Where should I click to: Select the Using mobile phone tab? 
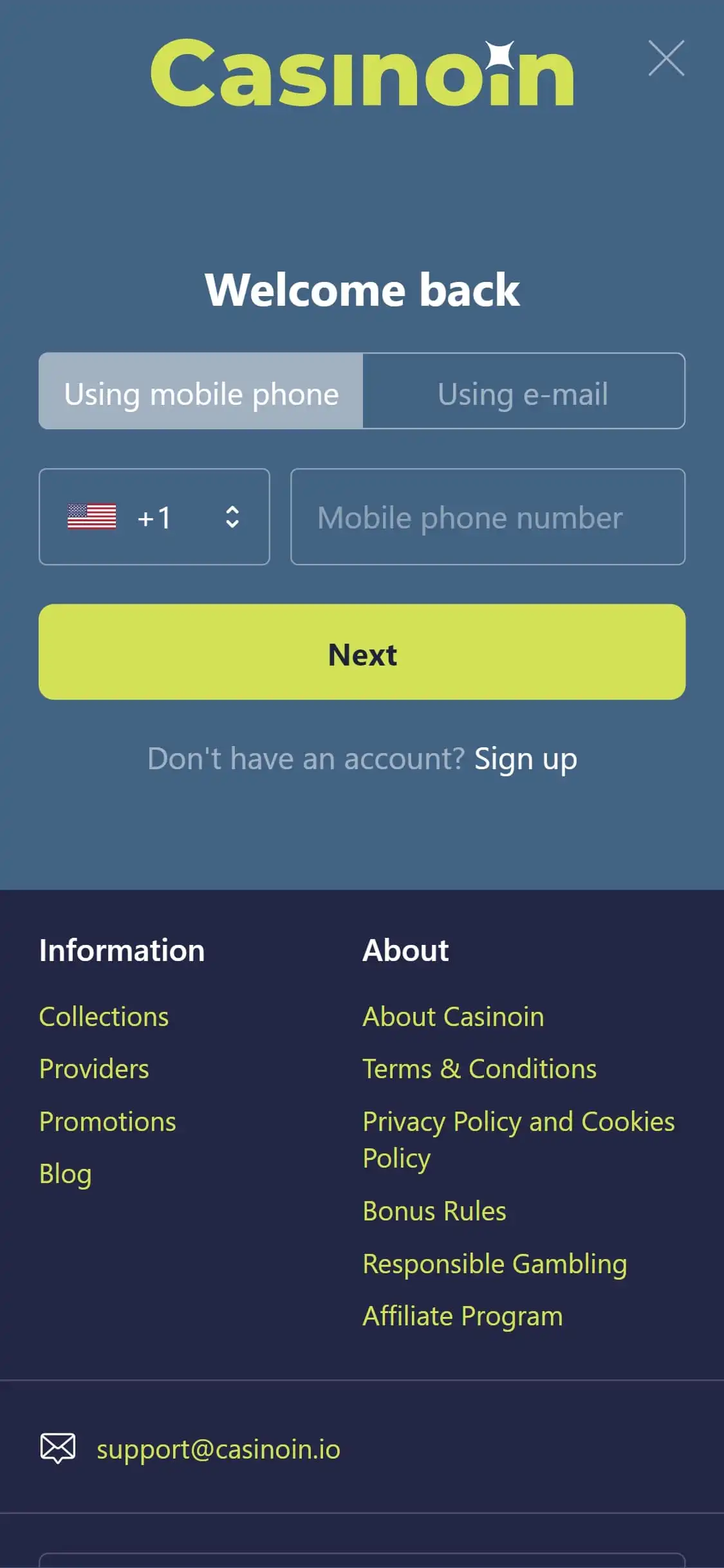tap(201, 391)
